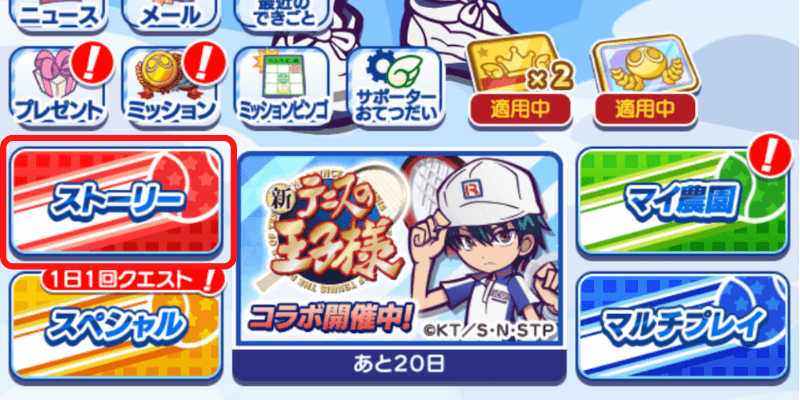
Task: Open the ニュース news button
Action: 58,15
